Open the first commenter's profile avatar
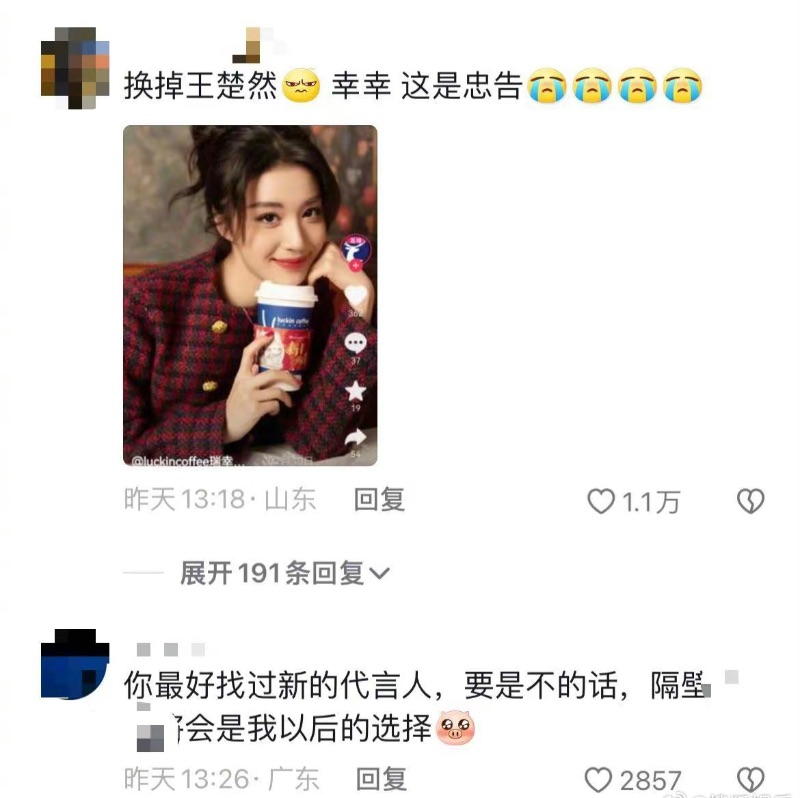 (75, 68)
